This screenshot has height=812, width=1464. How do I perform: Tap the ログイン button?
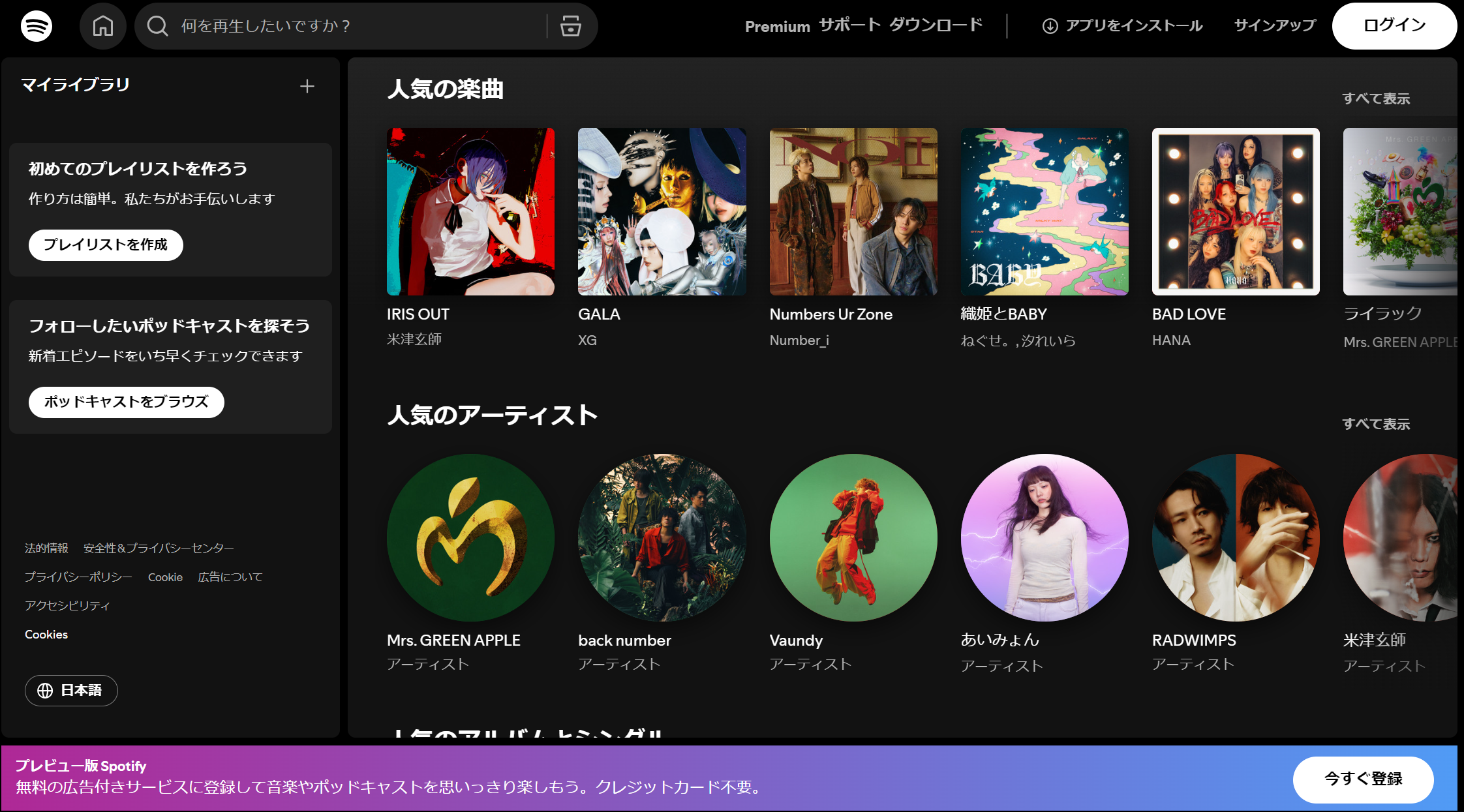(1394, 26)
